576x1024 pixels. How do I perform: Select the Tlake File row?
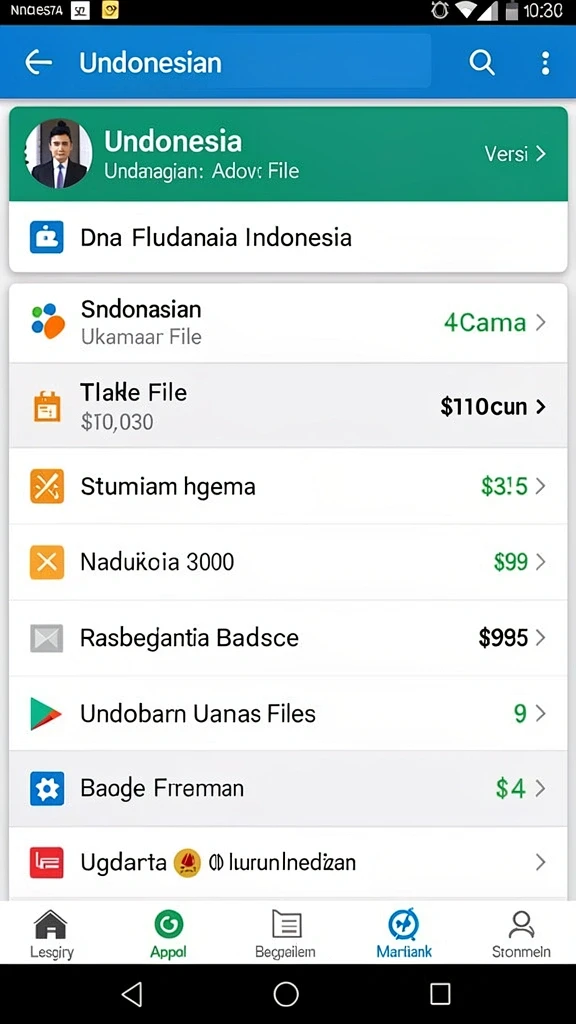click(288, 406)
